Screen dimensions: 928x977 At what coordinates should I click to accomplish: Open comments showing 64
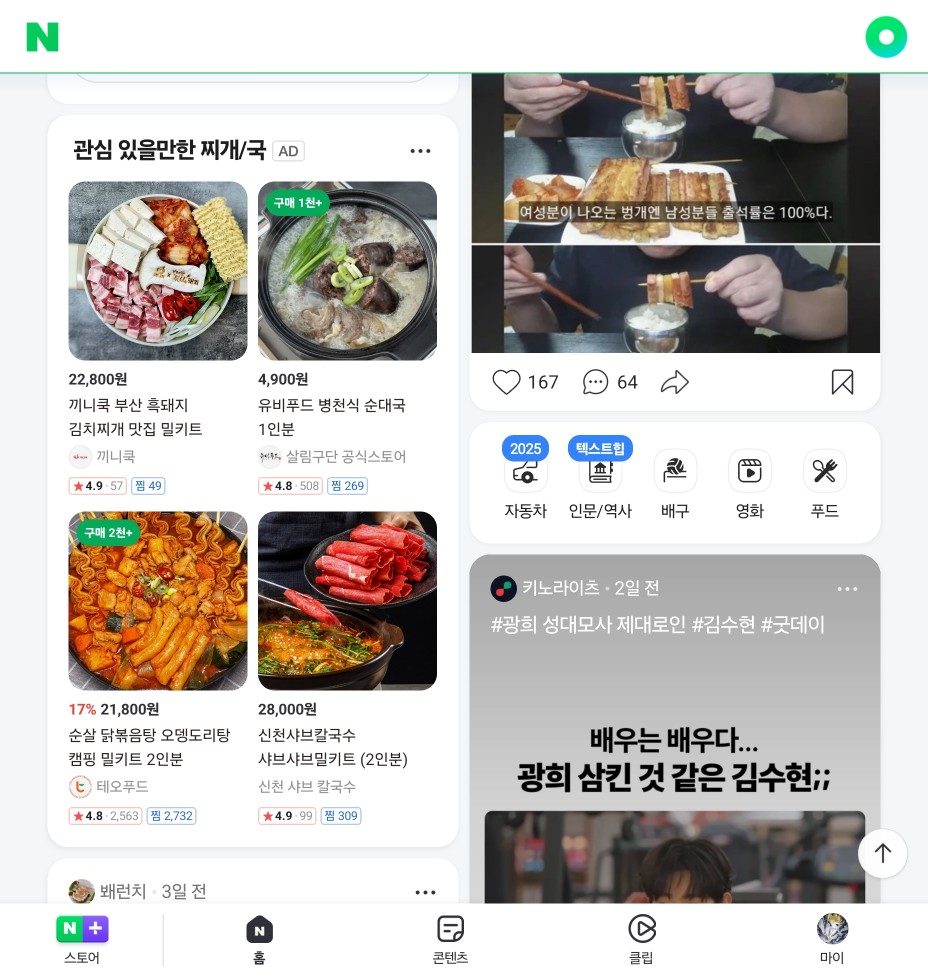coord(596,382)
